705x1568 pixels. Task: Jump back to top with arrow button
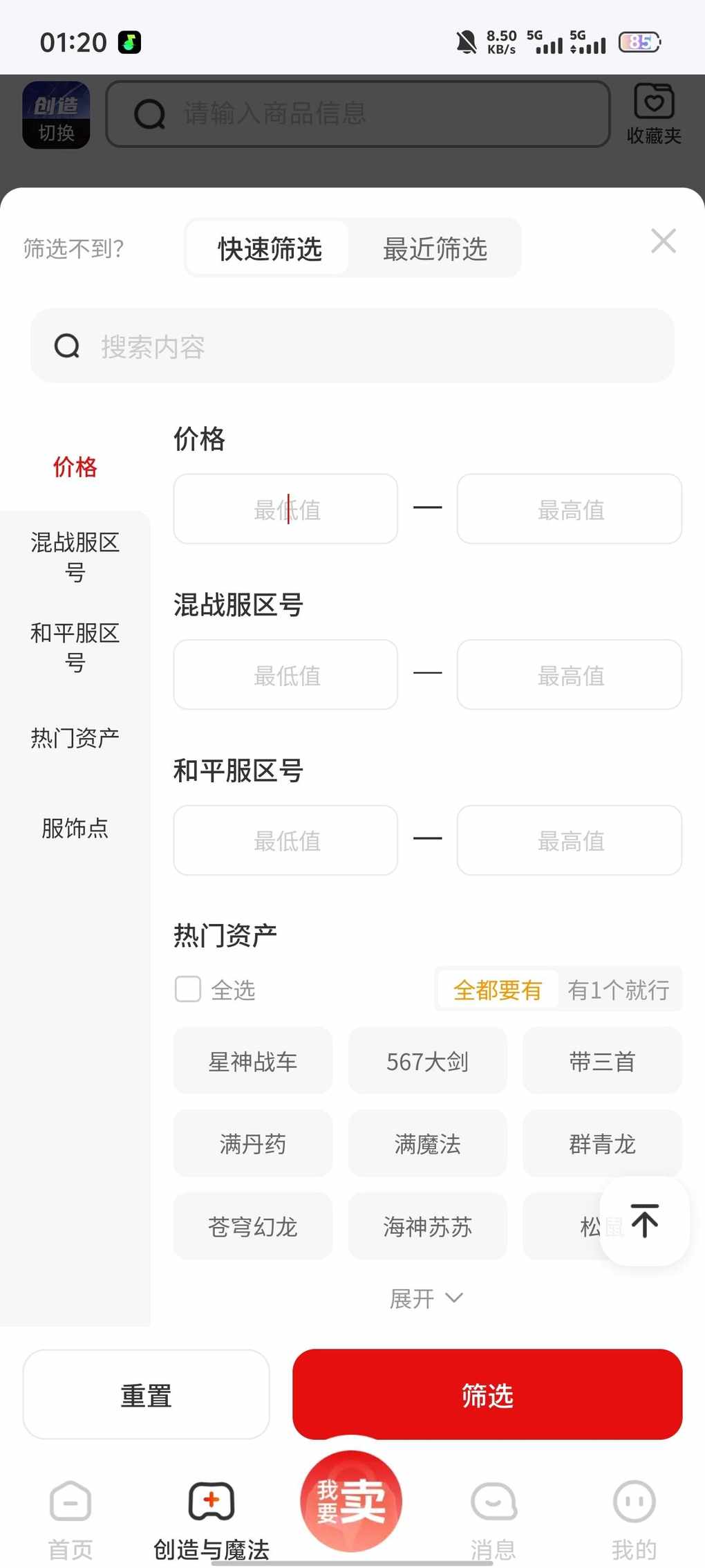(x=644, y=1221)
